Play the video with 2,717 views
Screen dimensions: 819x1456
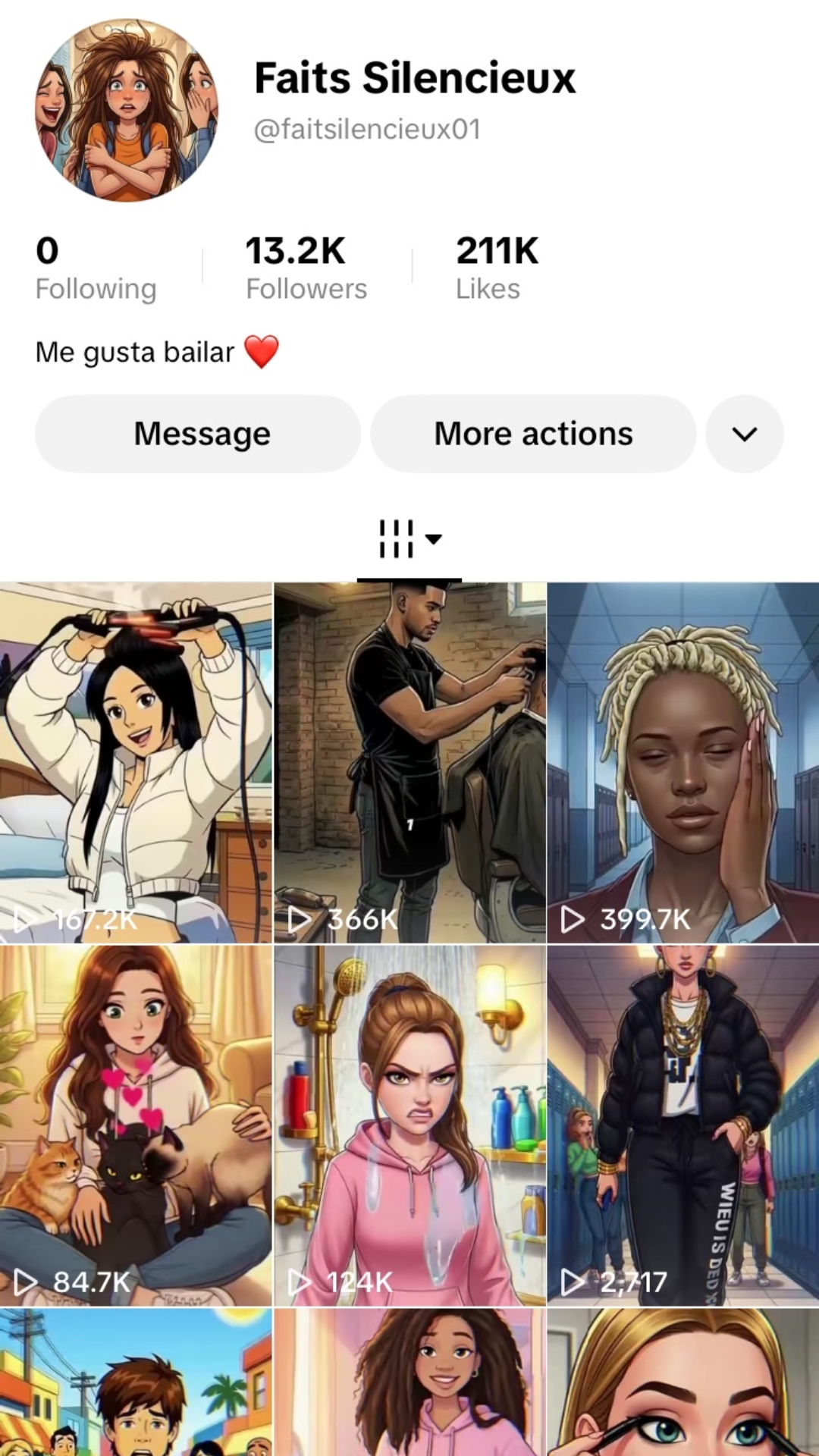(x=682, y=1125)
